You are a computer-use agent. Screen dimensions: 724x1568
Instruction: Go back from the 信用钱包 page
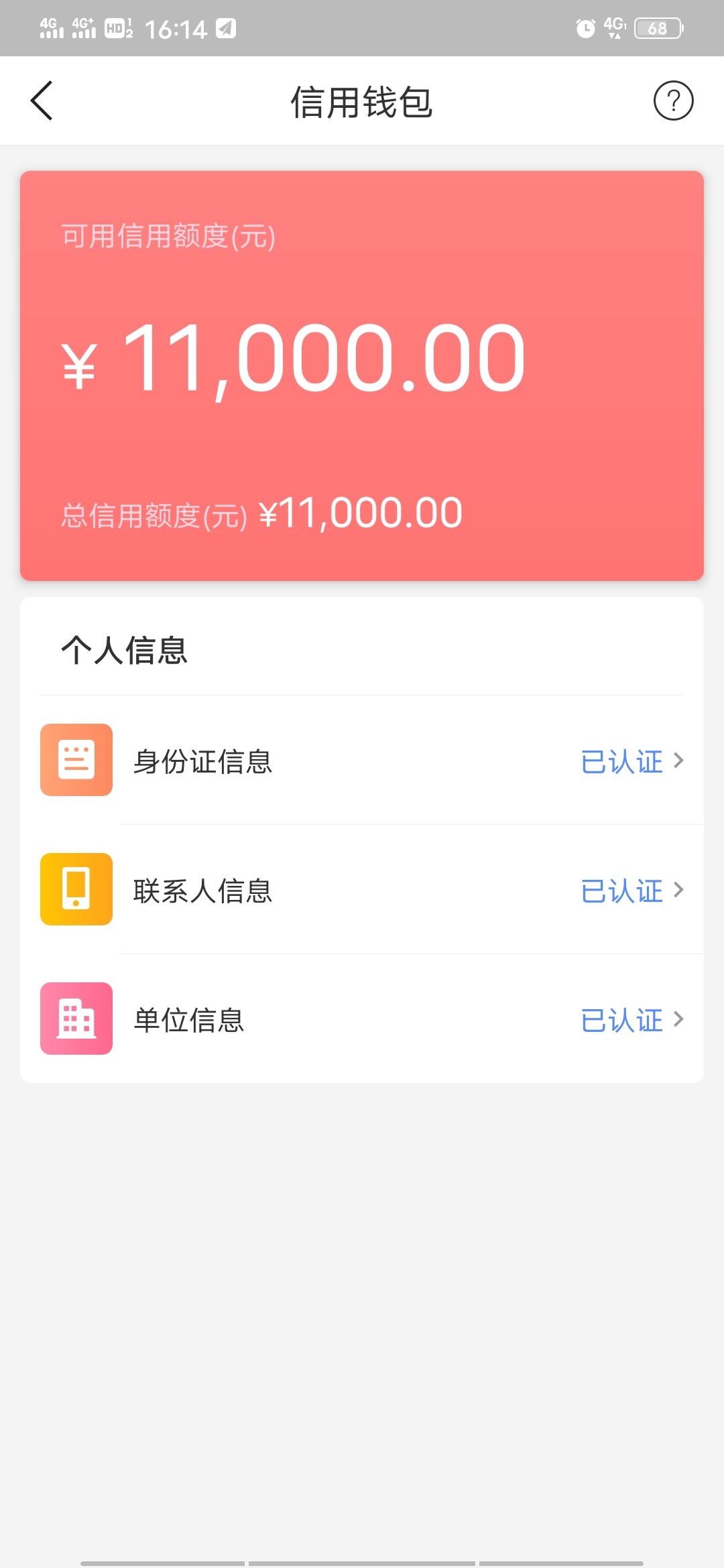[42, 101]
